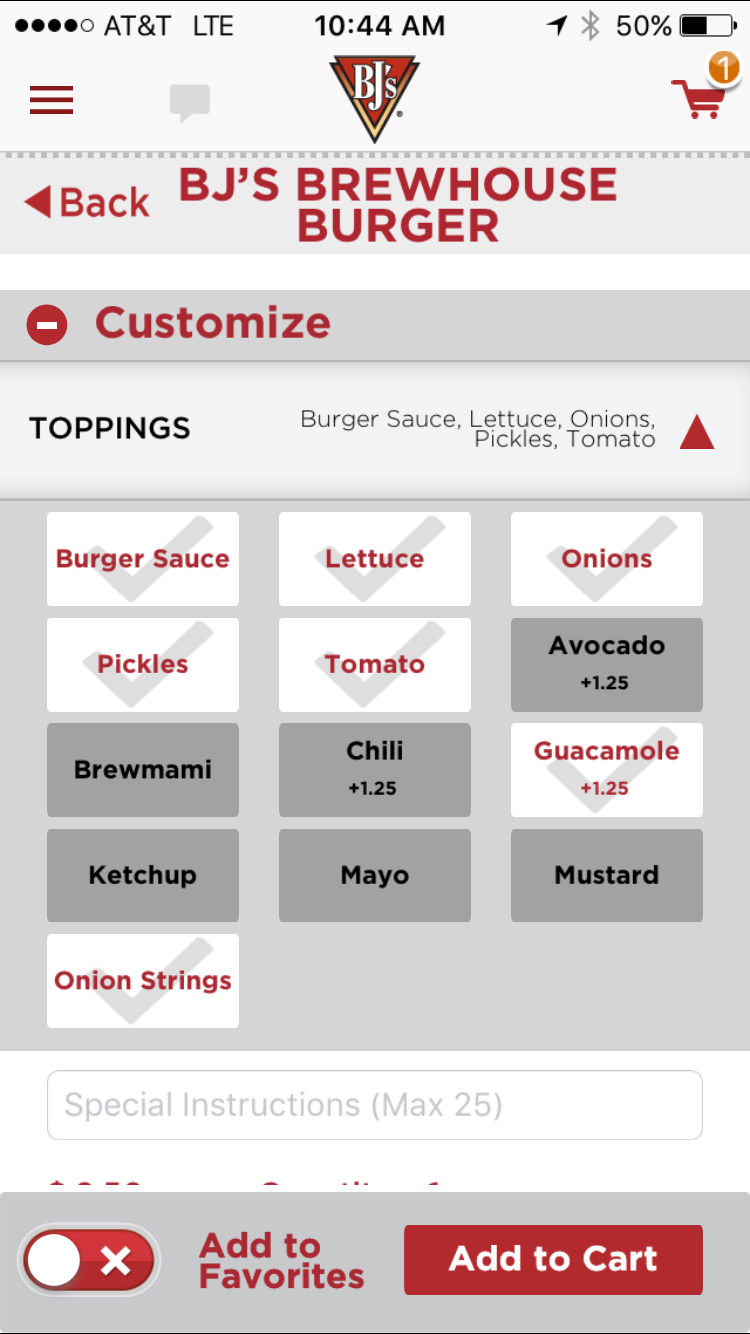Image resolution: width=750 pixels, height=1334 pixels.
Task: Open the hamburger menu
Action: (51, 100)
